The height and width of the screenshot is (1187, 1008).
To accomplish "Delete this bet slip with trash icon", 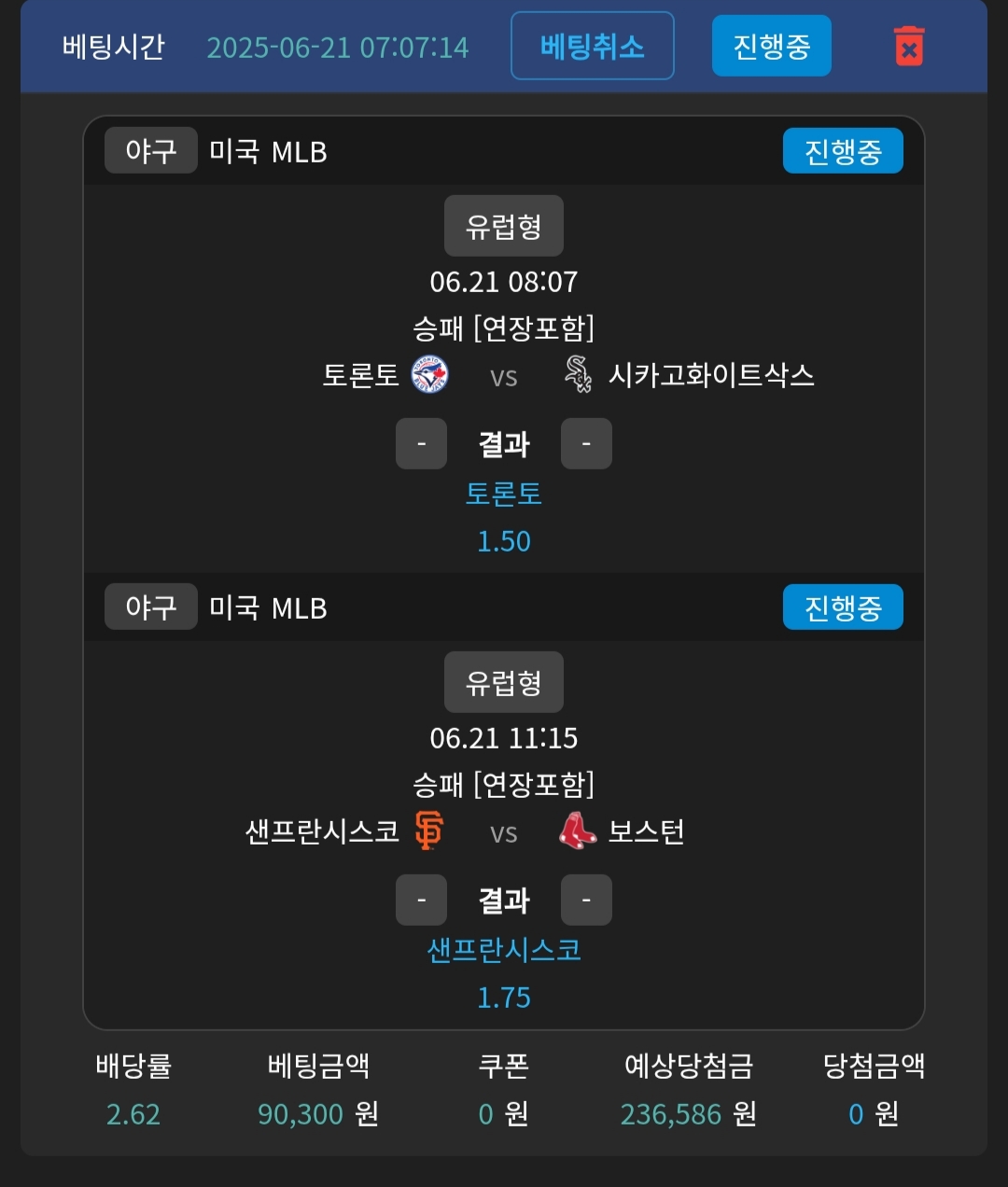I will 908,46.
